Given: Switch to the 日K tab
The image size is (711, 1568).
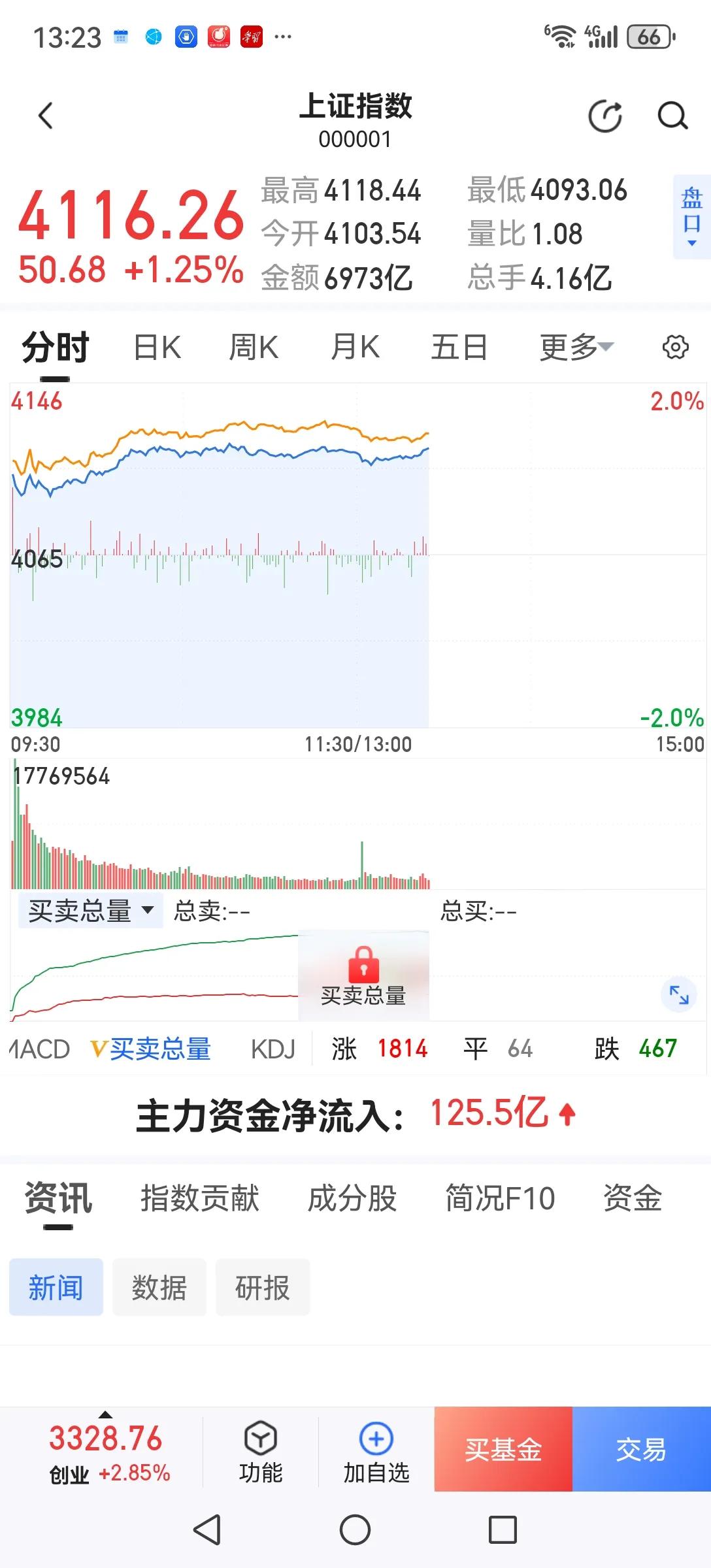Looking at the screenshot, I should click(156, 347).
